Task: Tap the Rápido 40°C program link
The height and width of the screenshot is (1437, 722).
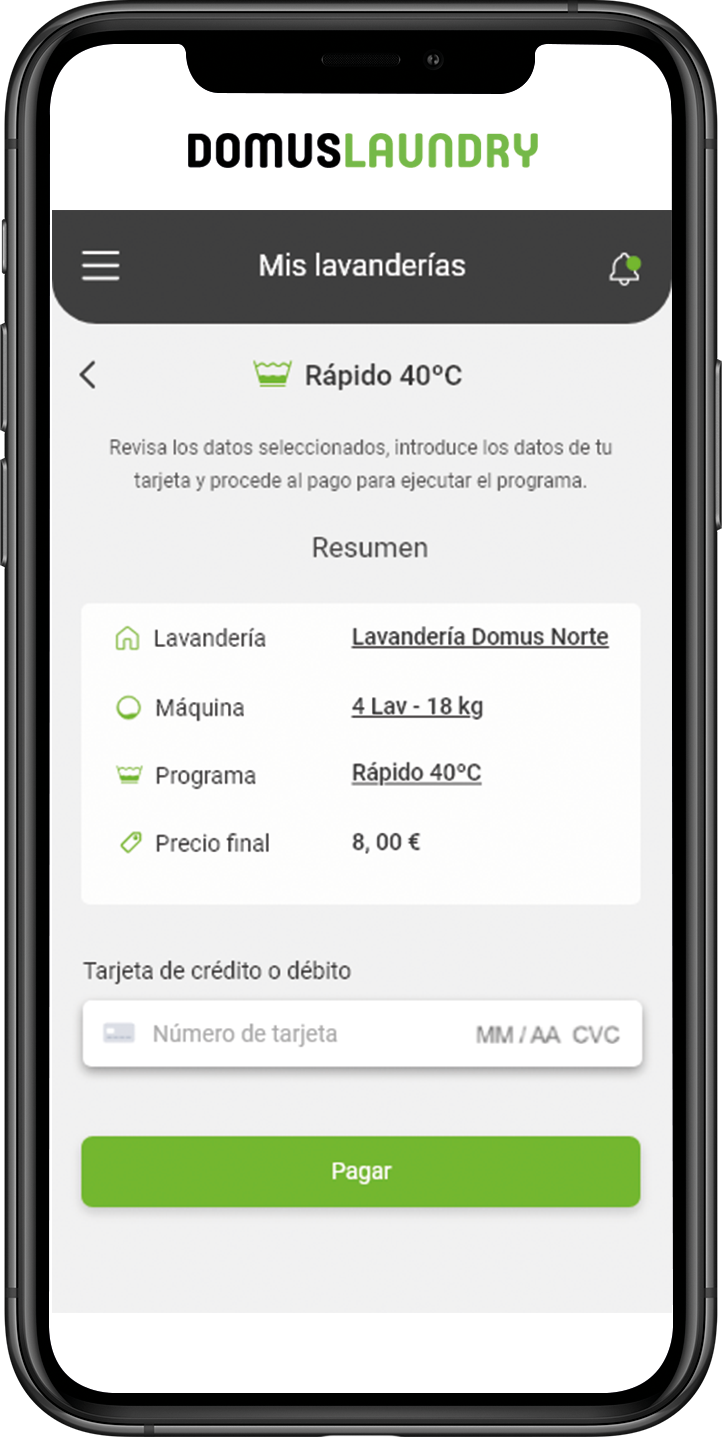Action: click(416, 773)
